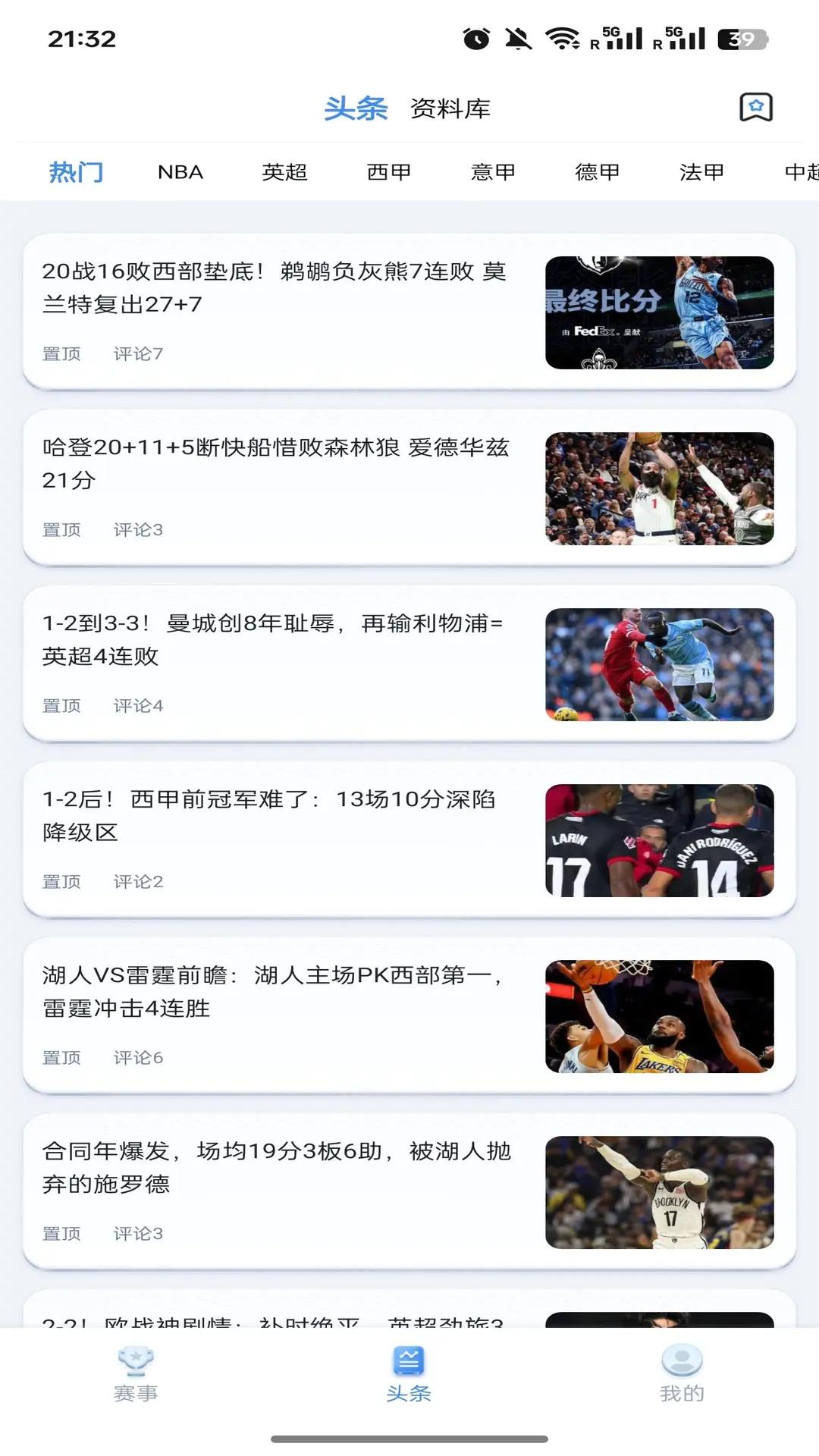The image size is (819, 1456).
Task: Select the 西甲 category tab
Action: [390, 171]
